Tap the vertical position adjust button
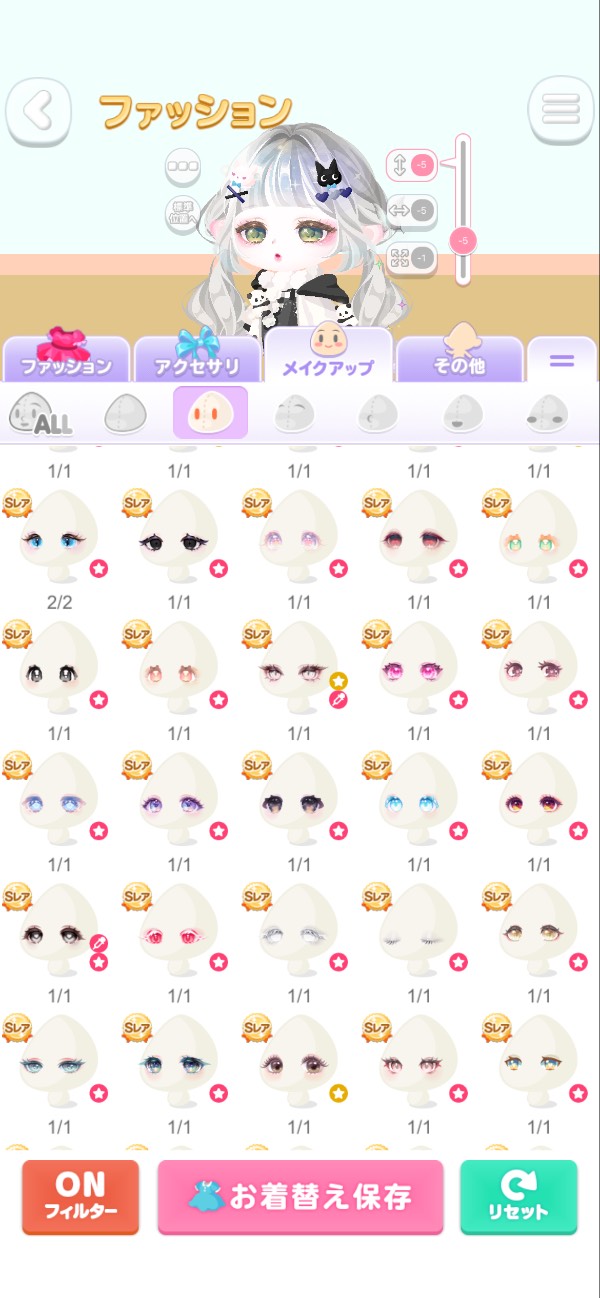 coord(411,164)
